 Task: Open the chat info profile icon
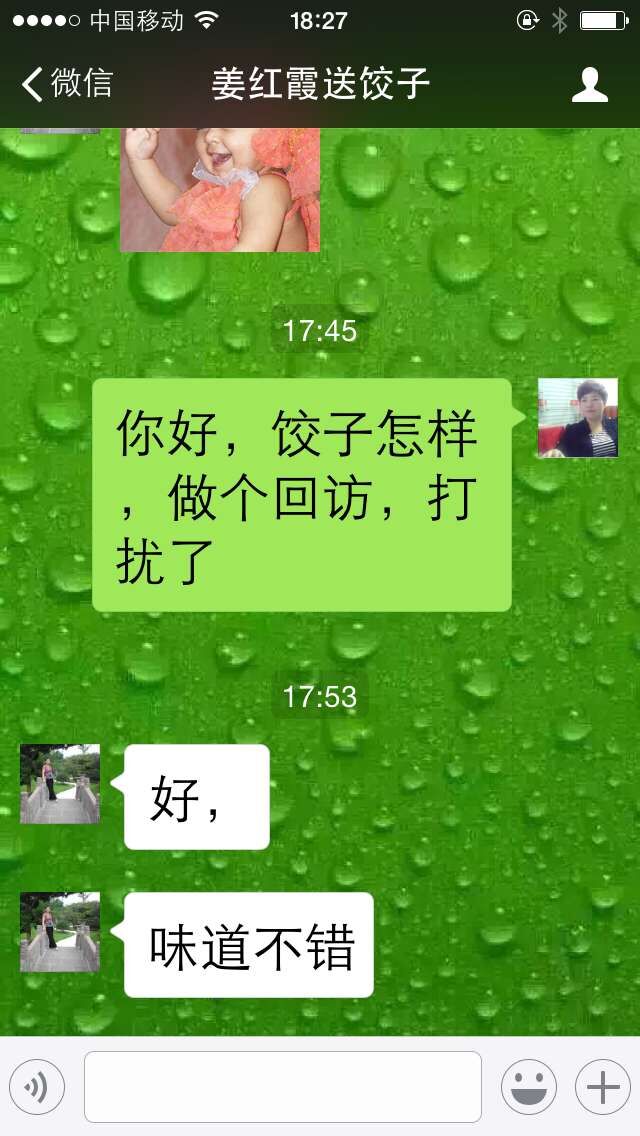pyautogui.click(x=589, y=85)
